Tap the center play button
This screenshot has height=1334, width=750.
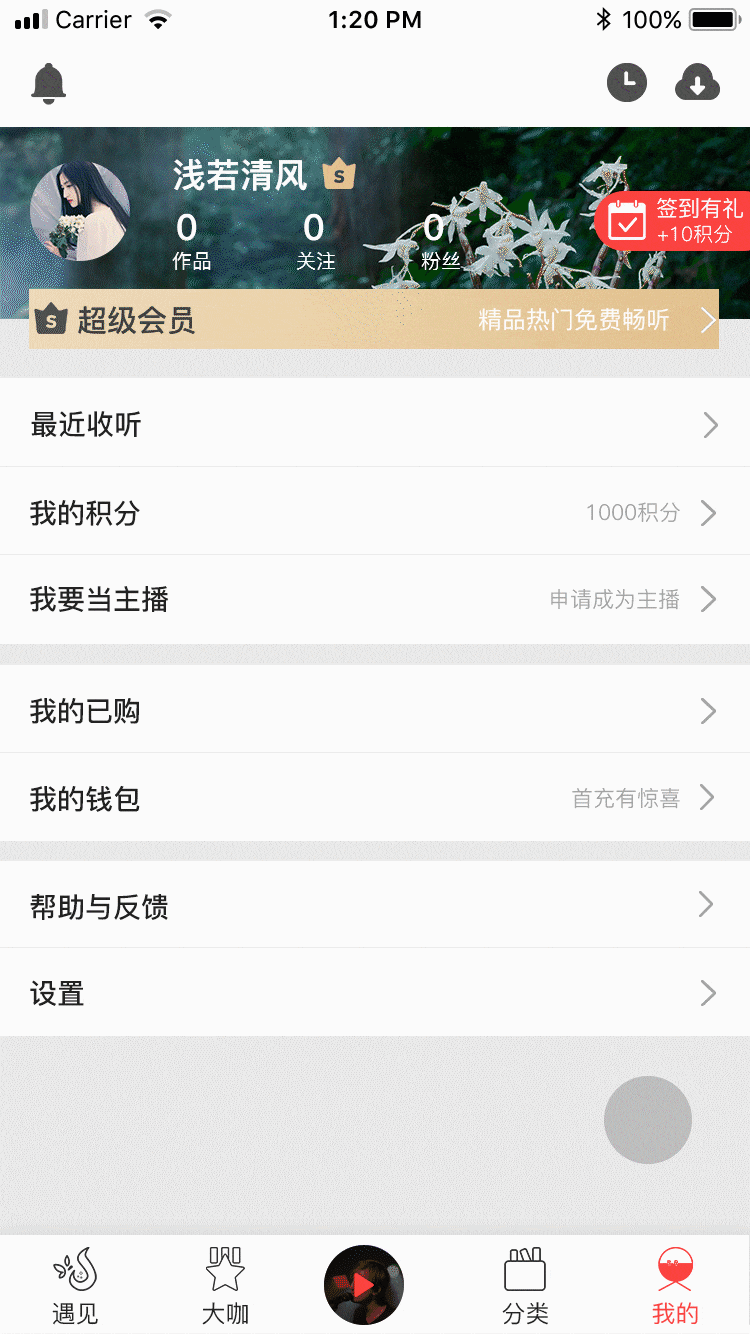click(x=364, y=1285)
